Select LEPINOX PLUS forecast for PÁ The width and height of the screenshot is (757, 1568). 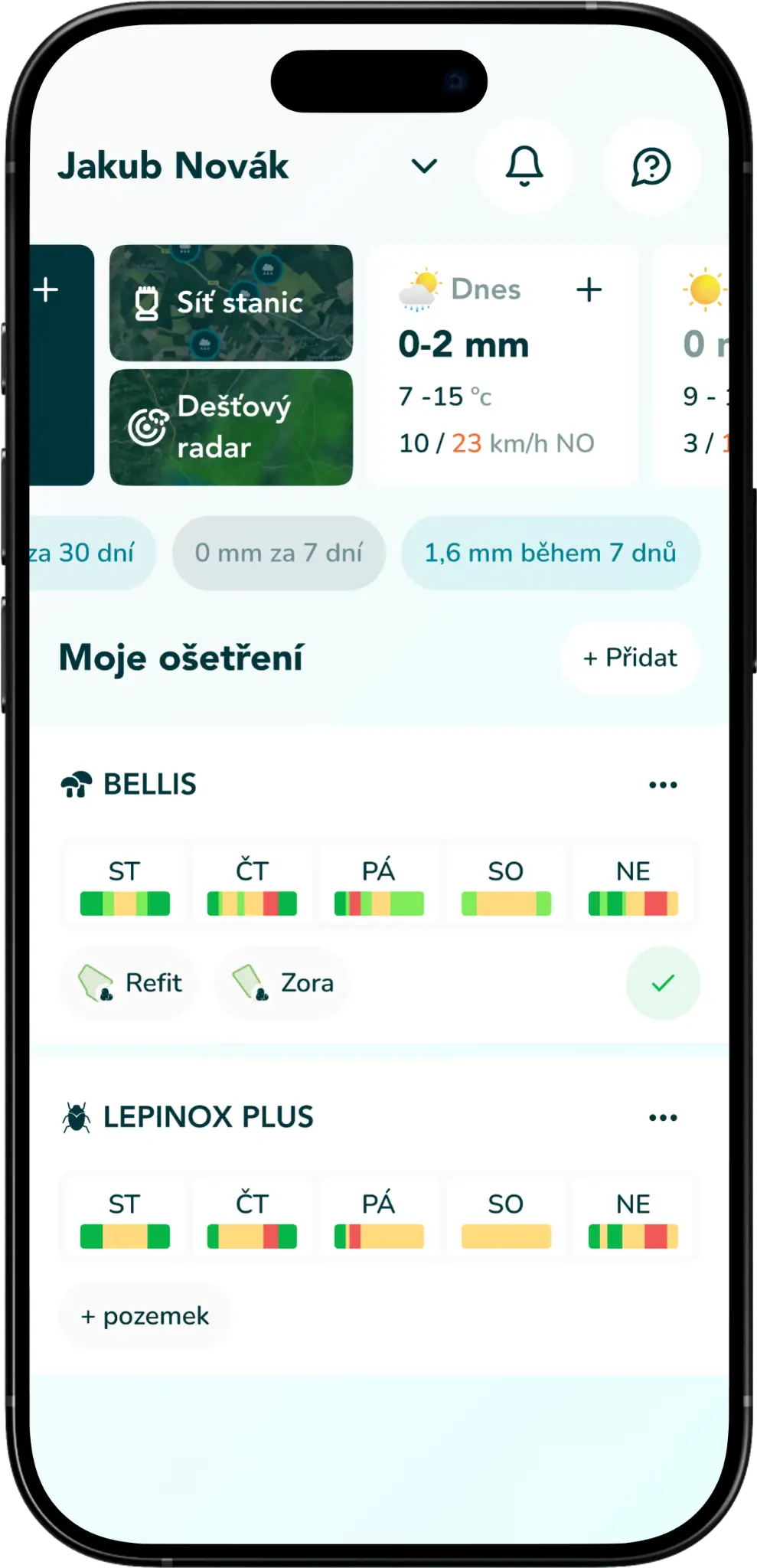[379, 1219]
